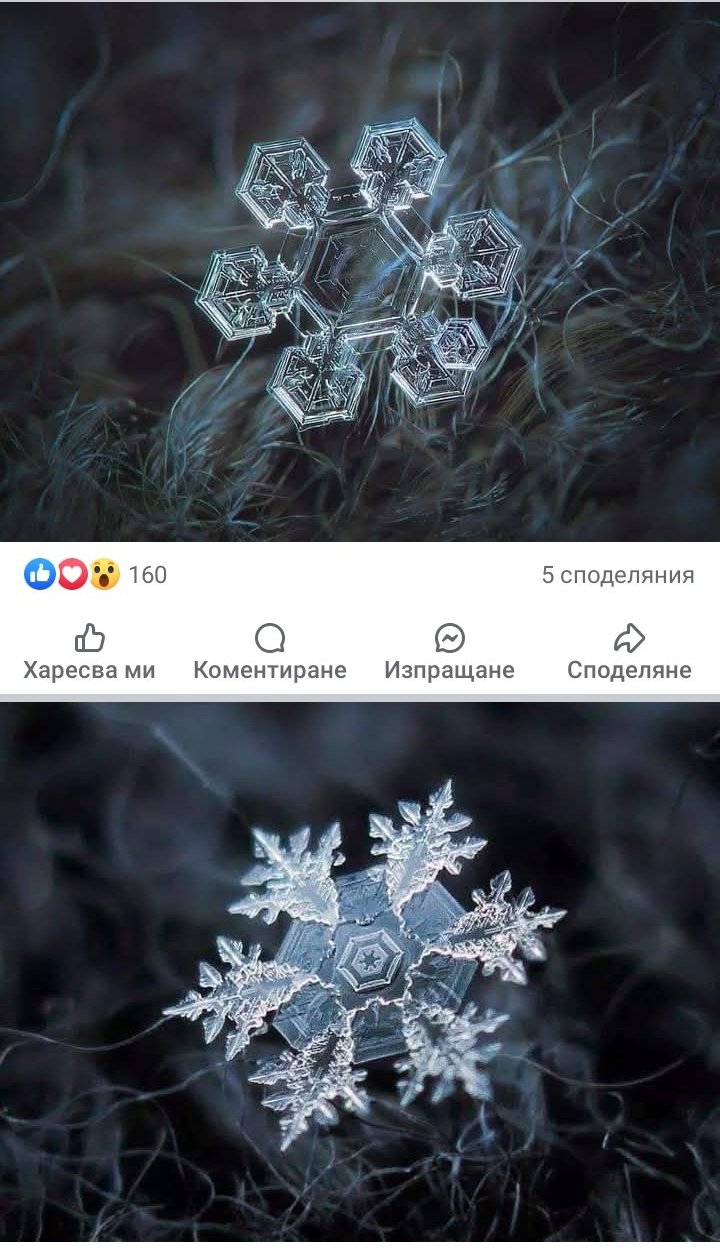Open the 5 споделяния shares list
Viewport: 720px width, 1251px height.
tap(617, 575)
